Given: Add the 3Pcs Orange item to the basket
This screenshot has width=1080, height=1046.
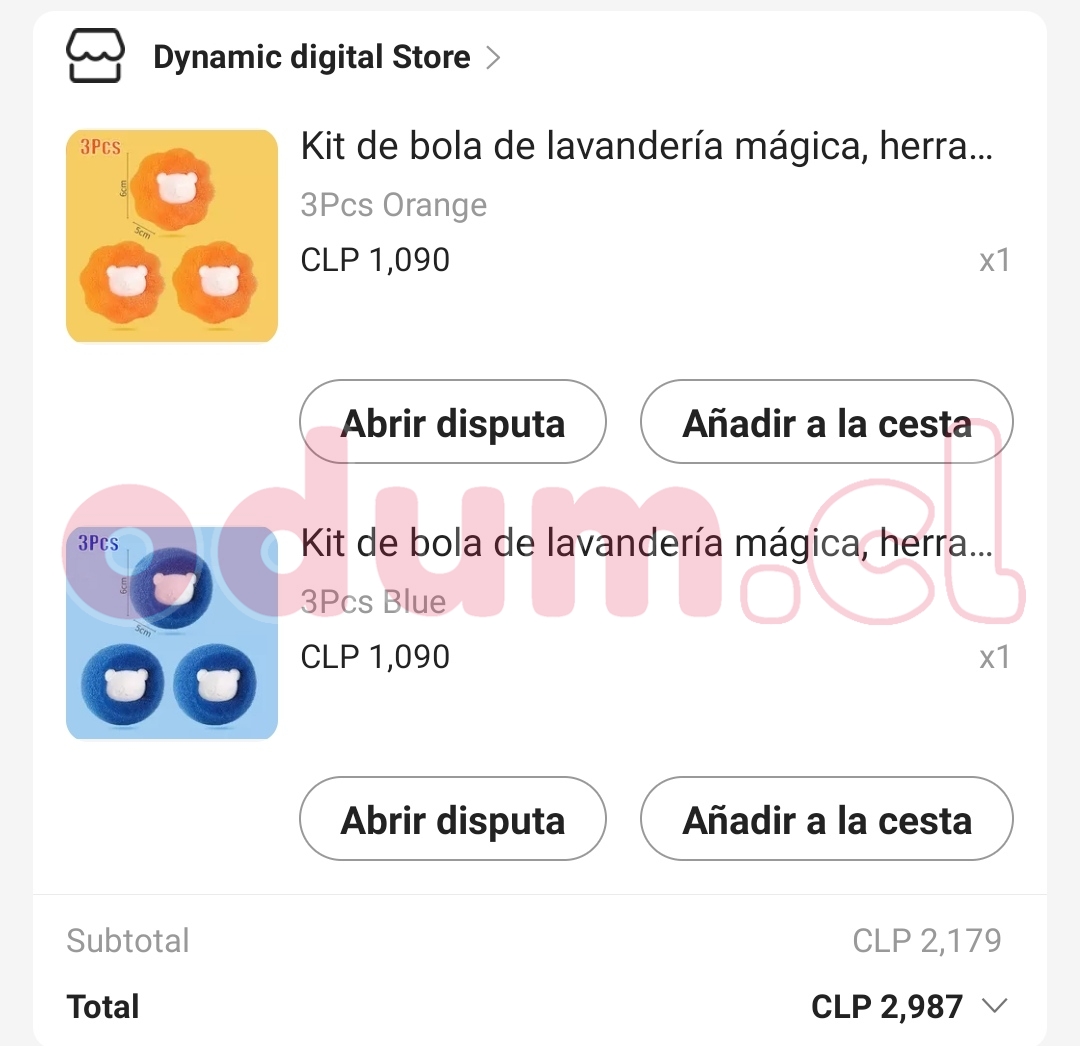Looking at the screenshot, I should coord(826,423).
